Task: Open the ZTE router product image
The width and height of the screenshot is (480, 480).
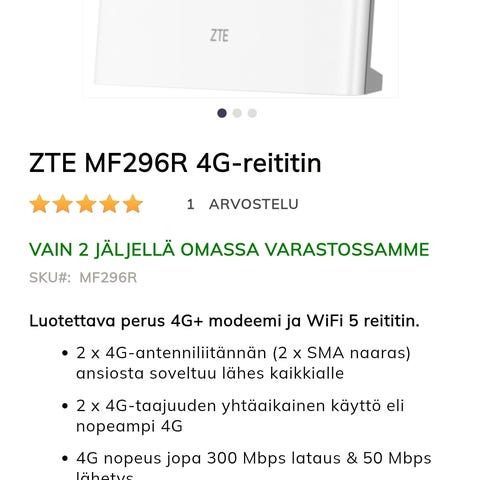Action: point(240,48)
